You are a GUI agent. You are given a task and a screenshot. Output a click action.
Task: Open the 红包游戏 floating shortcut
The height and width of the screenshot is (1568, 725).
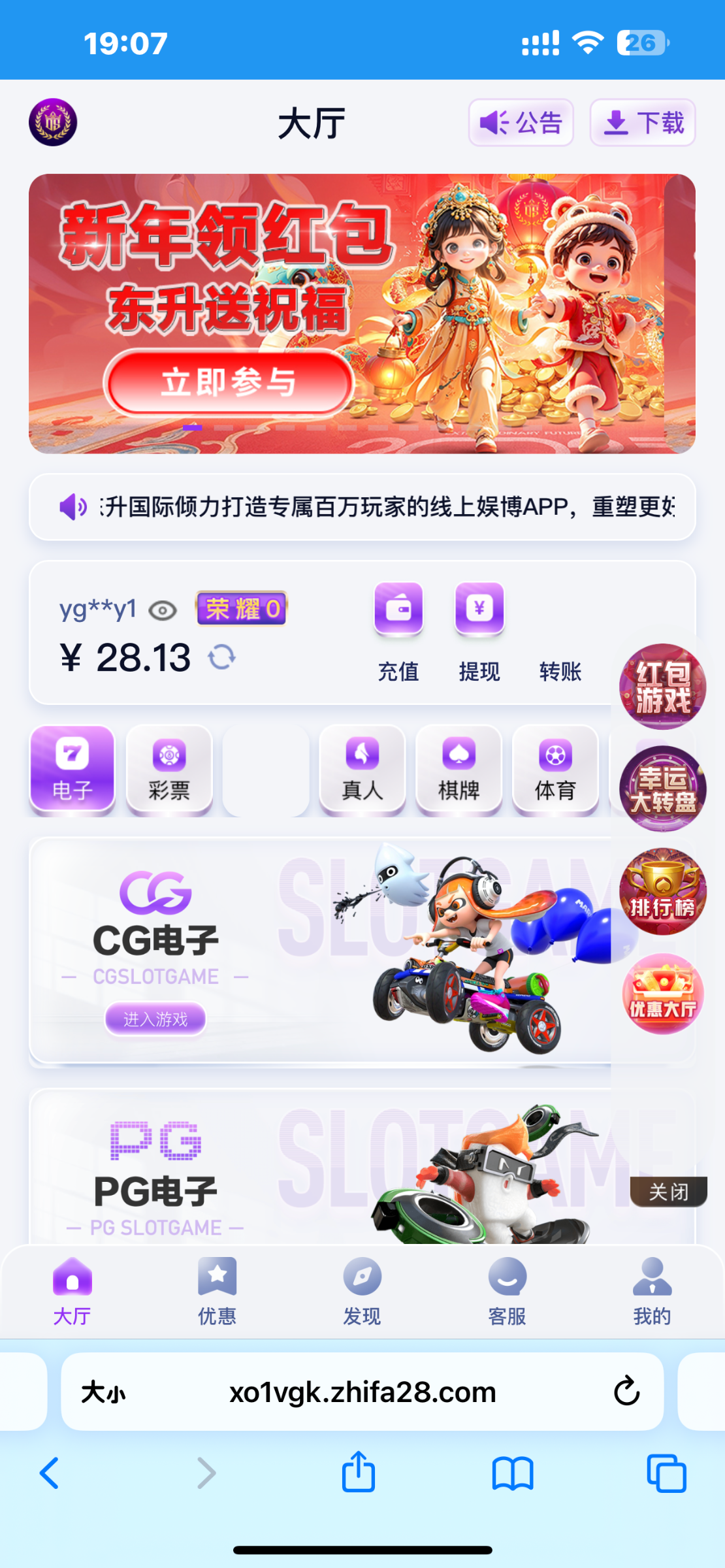pyautogui.click(x=662, y=687)
